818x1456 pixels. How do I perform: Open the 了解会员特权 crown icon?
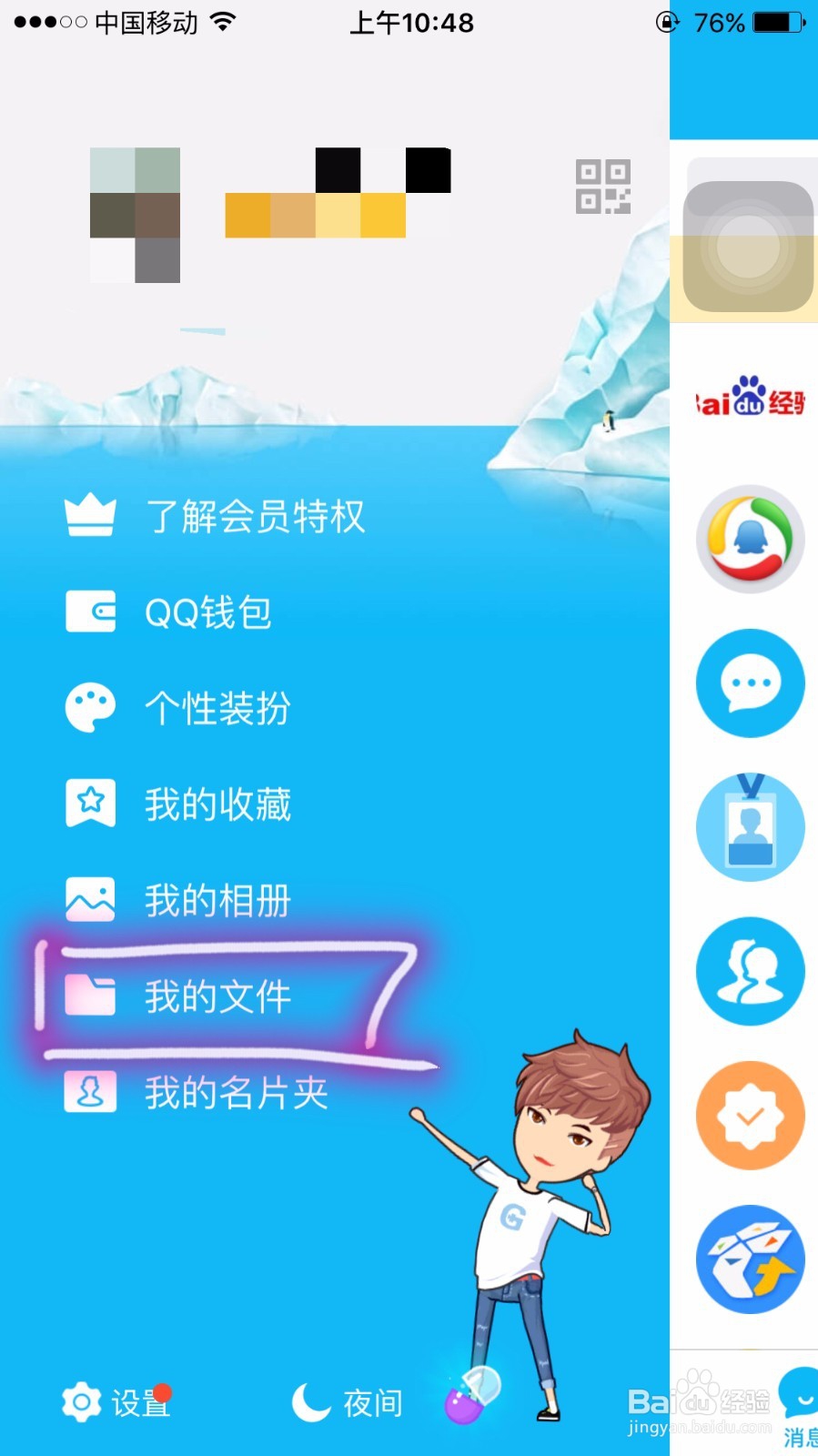pyautogui.click(x=90, y=515)
